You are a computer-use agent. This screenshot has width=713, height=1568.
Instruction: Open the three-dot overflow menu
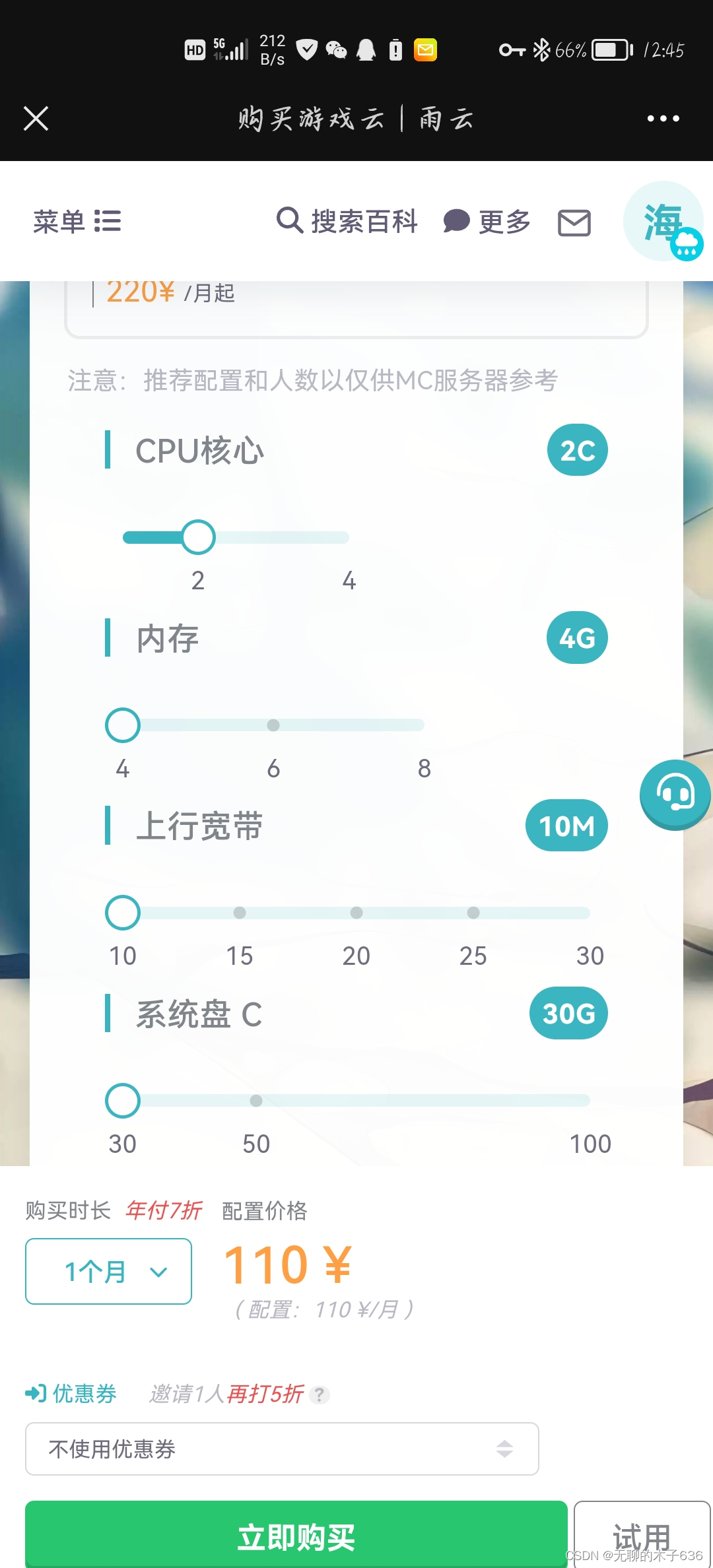point(663,119)
